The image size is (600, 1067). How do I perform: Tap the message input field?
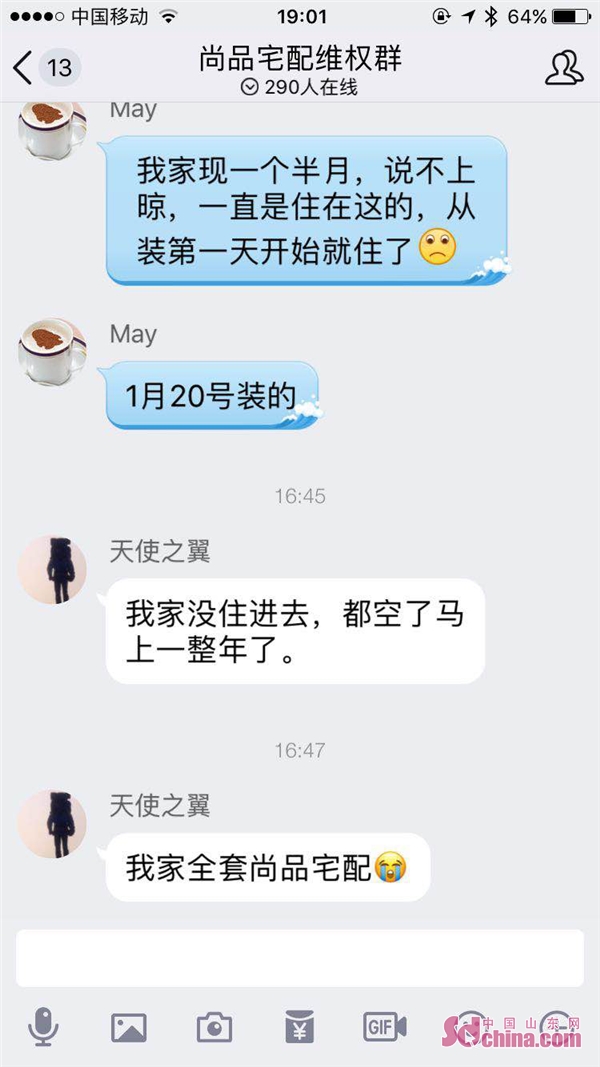(300, 958)
